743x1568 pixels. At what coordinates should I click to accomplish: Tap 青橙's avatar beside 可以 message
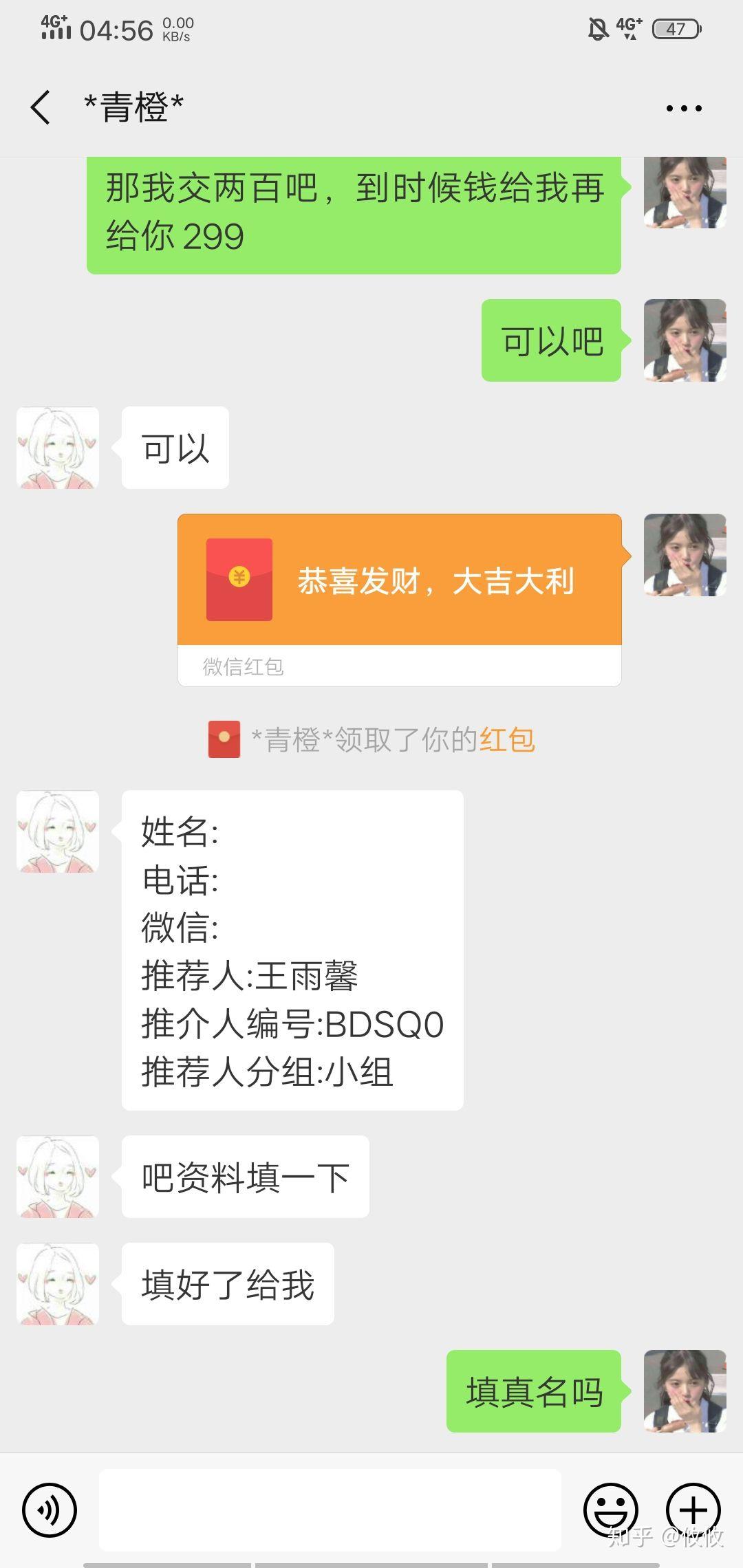pyautogui.click(x=58, y=448)
